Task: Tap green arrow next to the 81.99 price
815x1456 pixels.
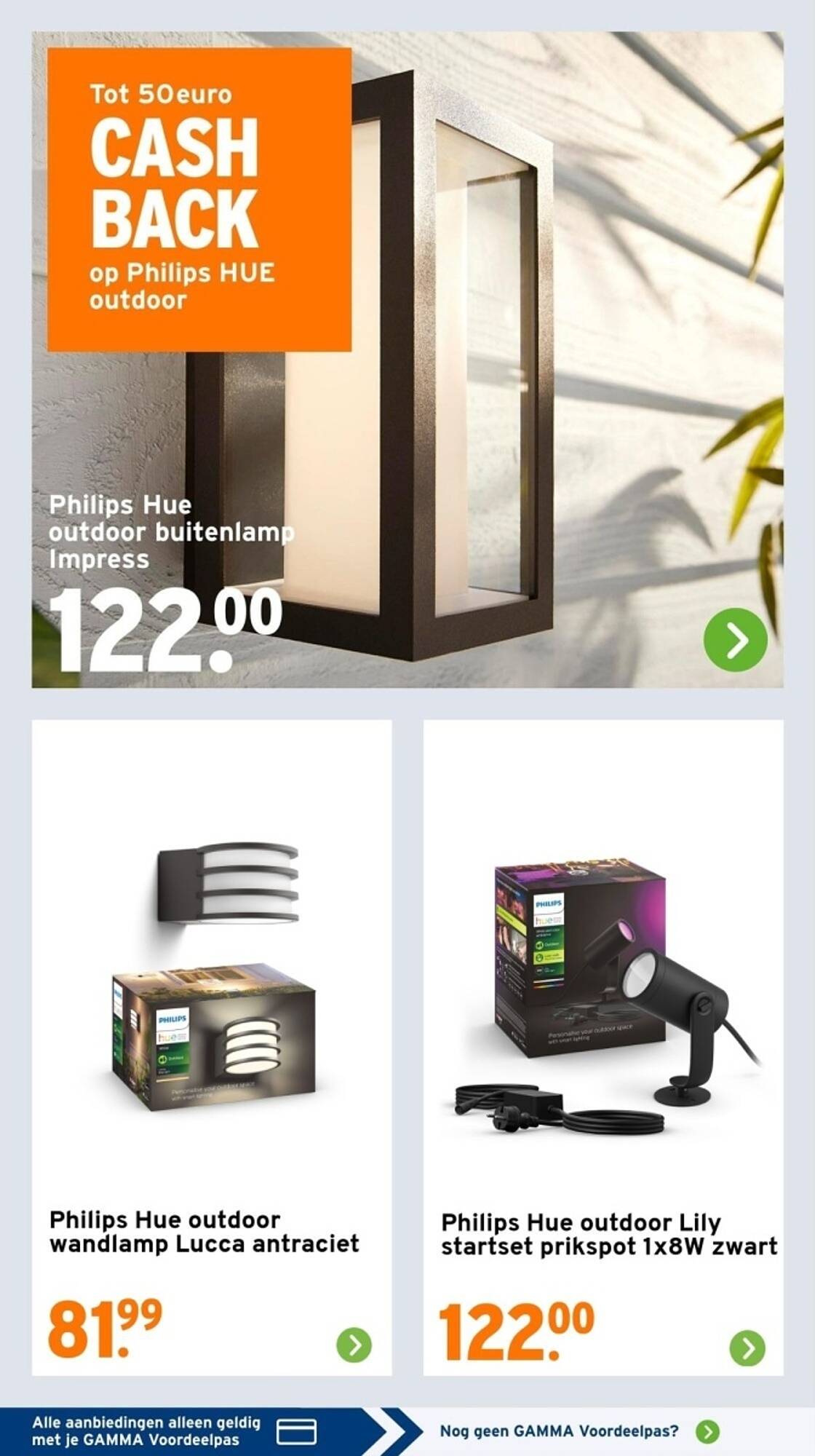Action: [354, 1345]
